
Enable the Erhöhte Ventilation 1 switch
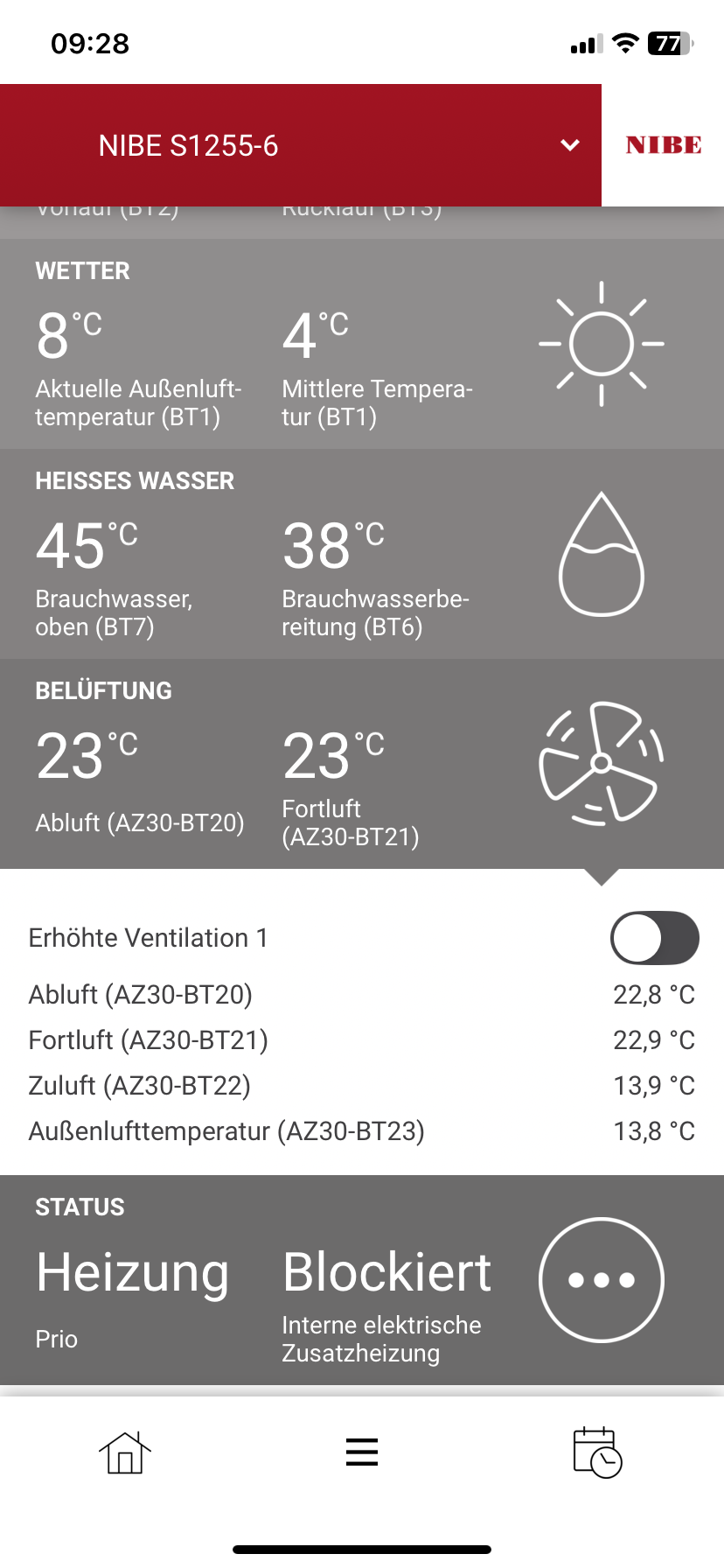(x=654, y=939)
